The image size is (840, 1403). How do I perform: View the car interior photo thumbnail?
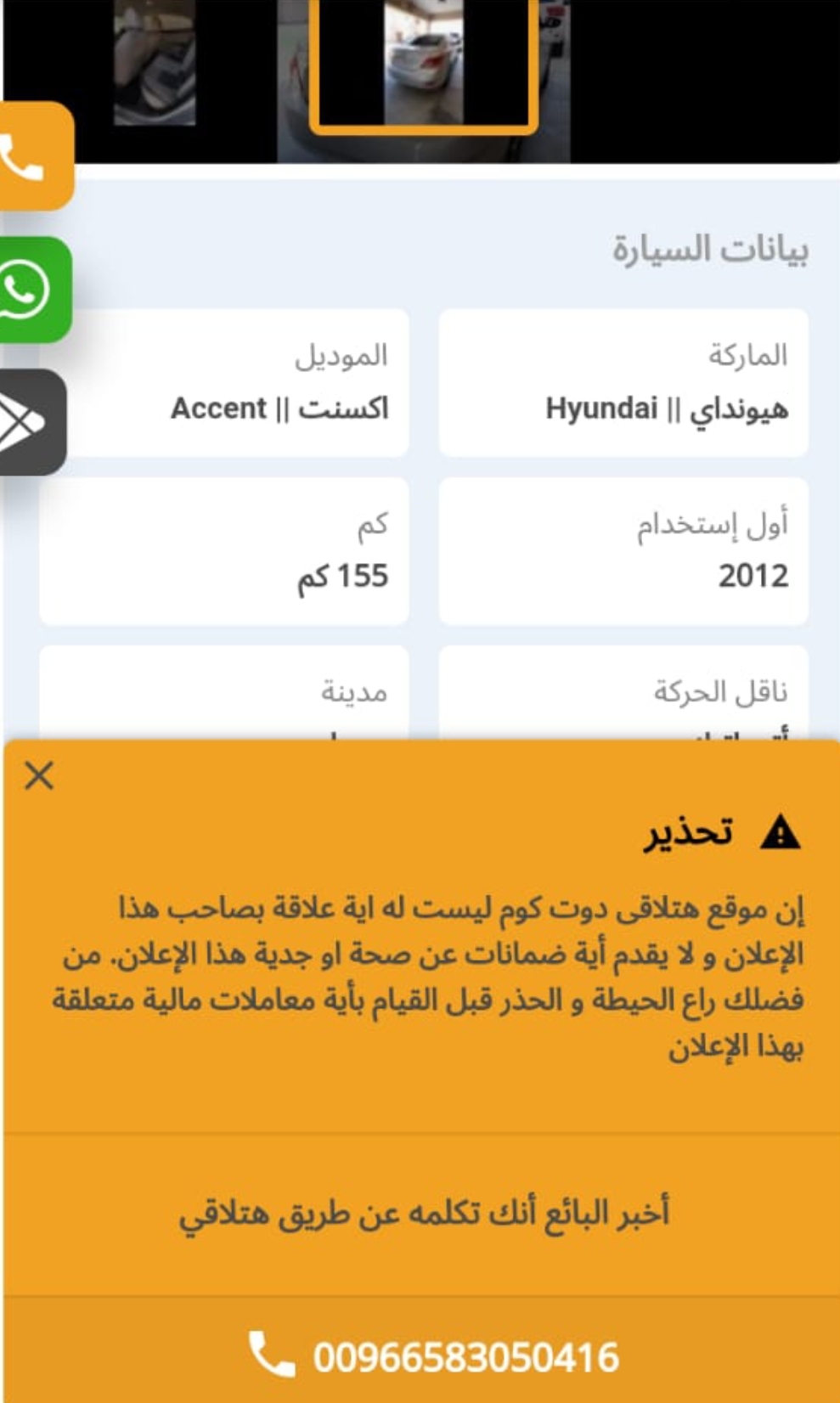pos(155,62)
